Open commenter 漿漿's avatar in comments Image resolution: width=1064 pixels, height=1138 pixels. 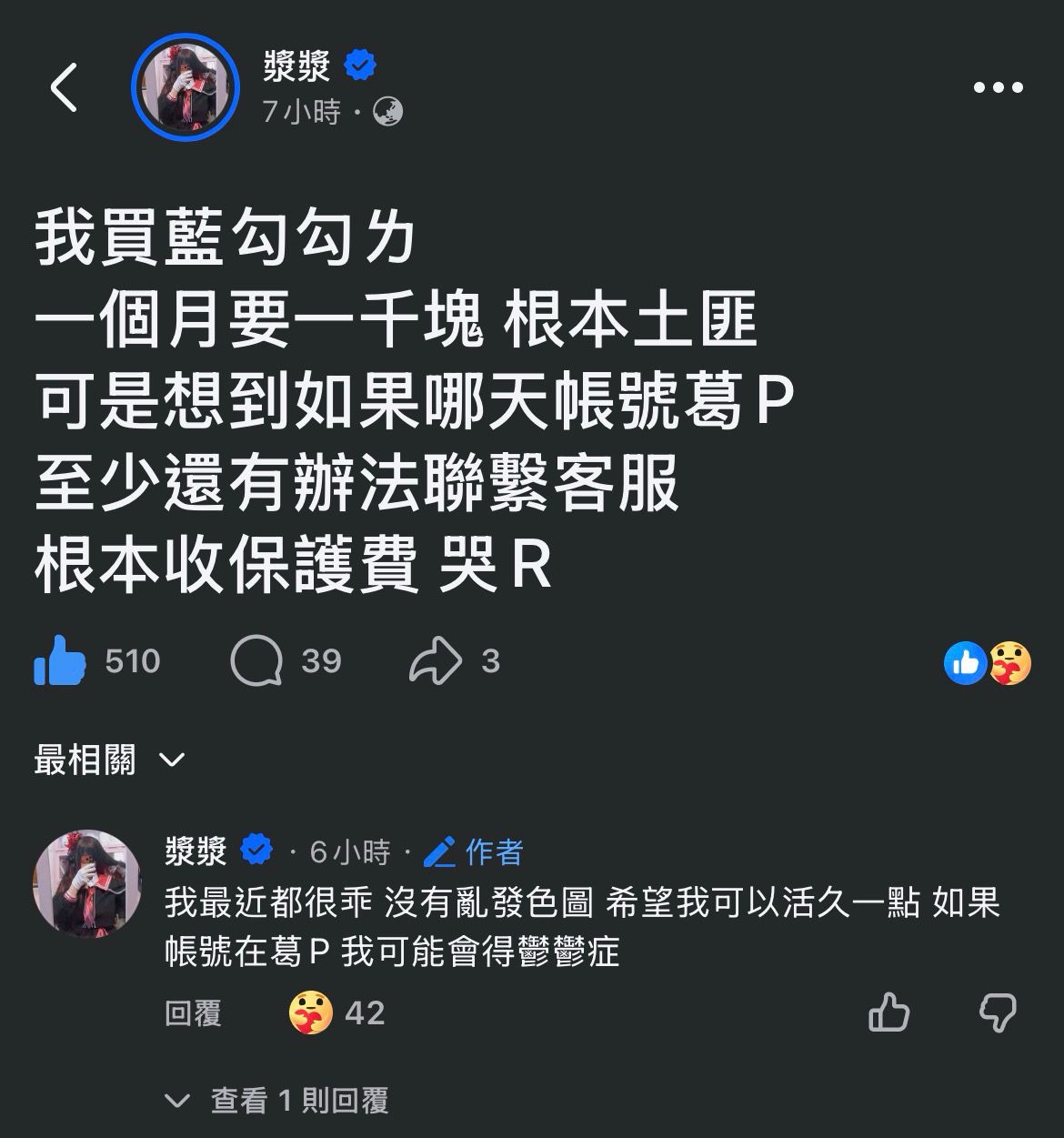click(x=87, y=882)
